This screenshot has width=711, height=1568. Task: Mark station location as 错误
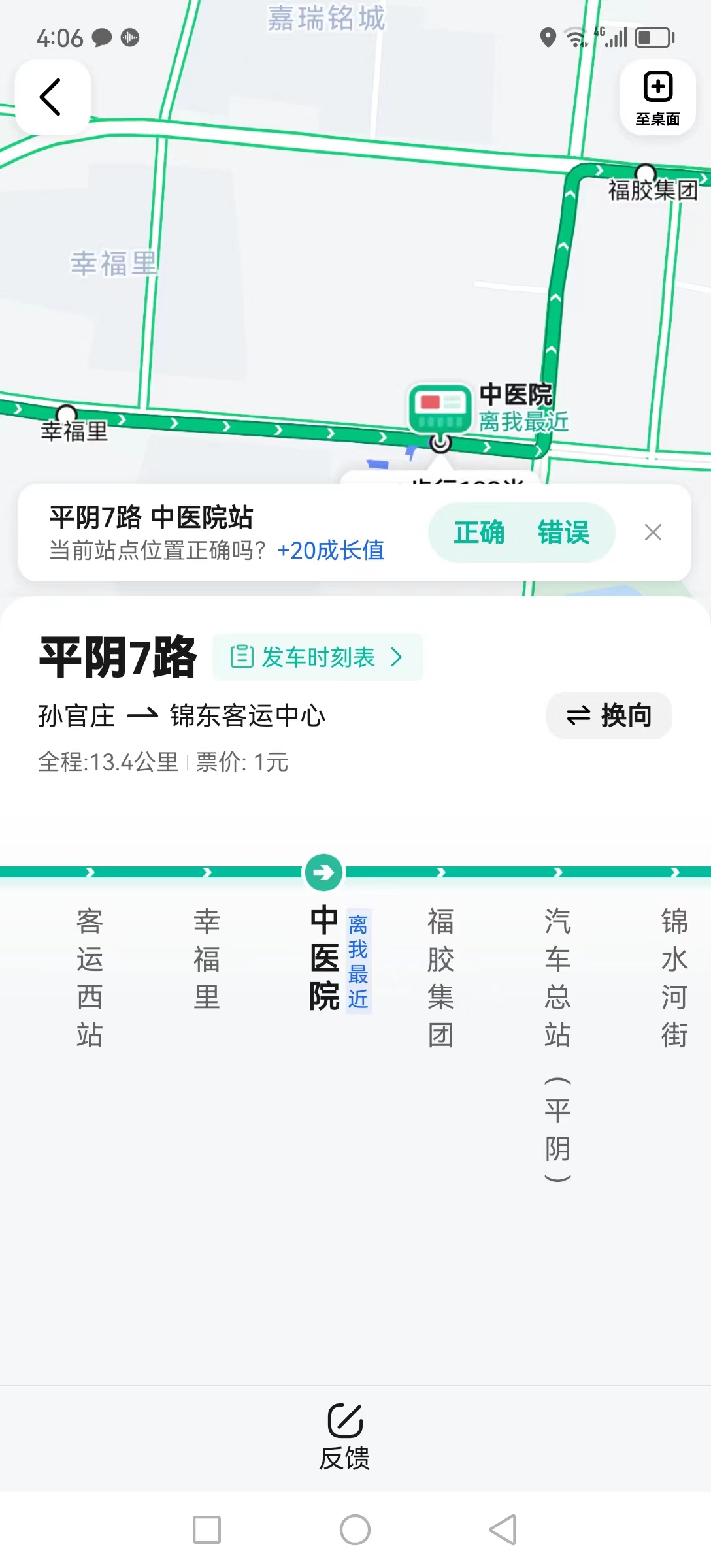(x=563, y=532)
